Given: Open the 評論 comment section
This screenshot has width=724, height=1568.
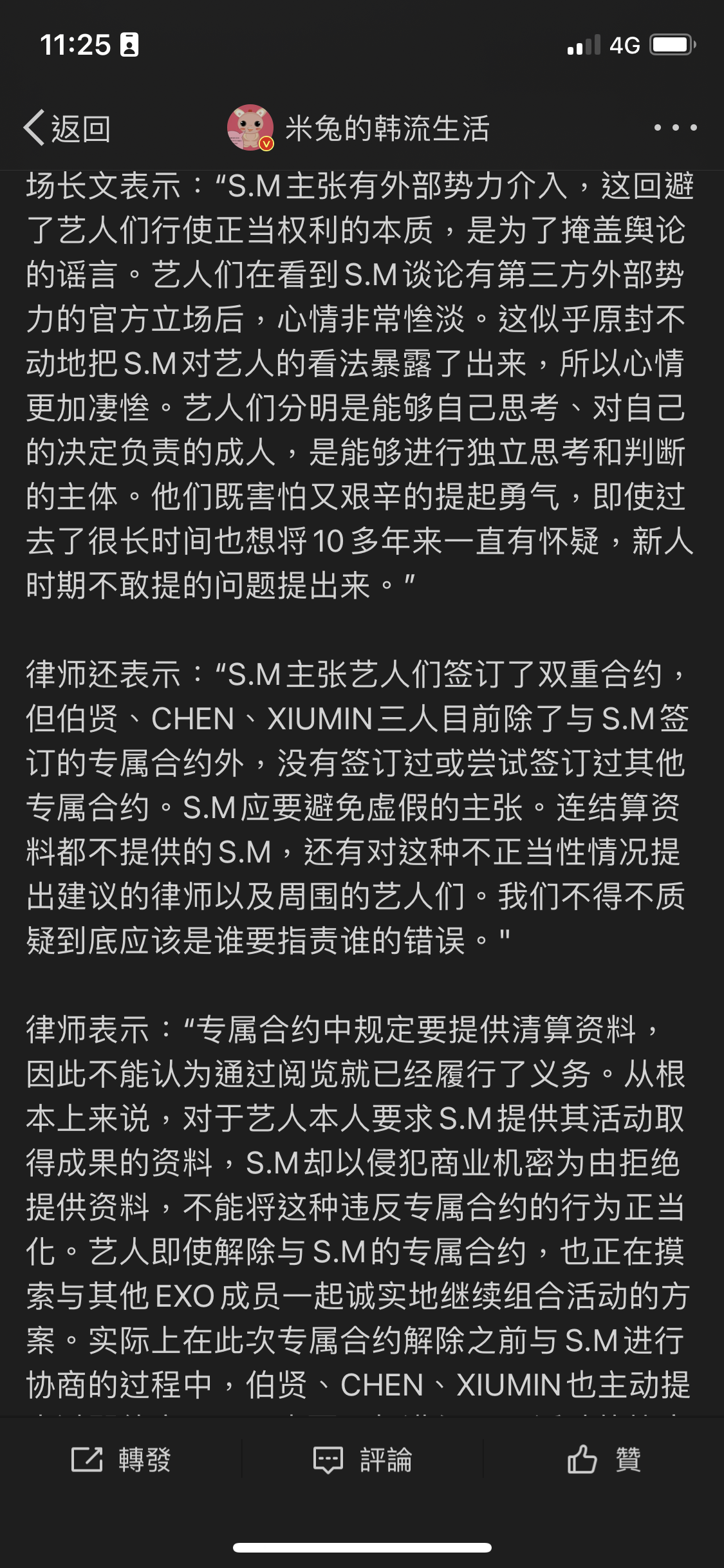Looking at the screenshot, I should (362, 1460).
